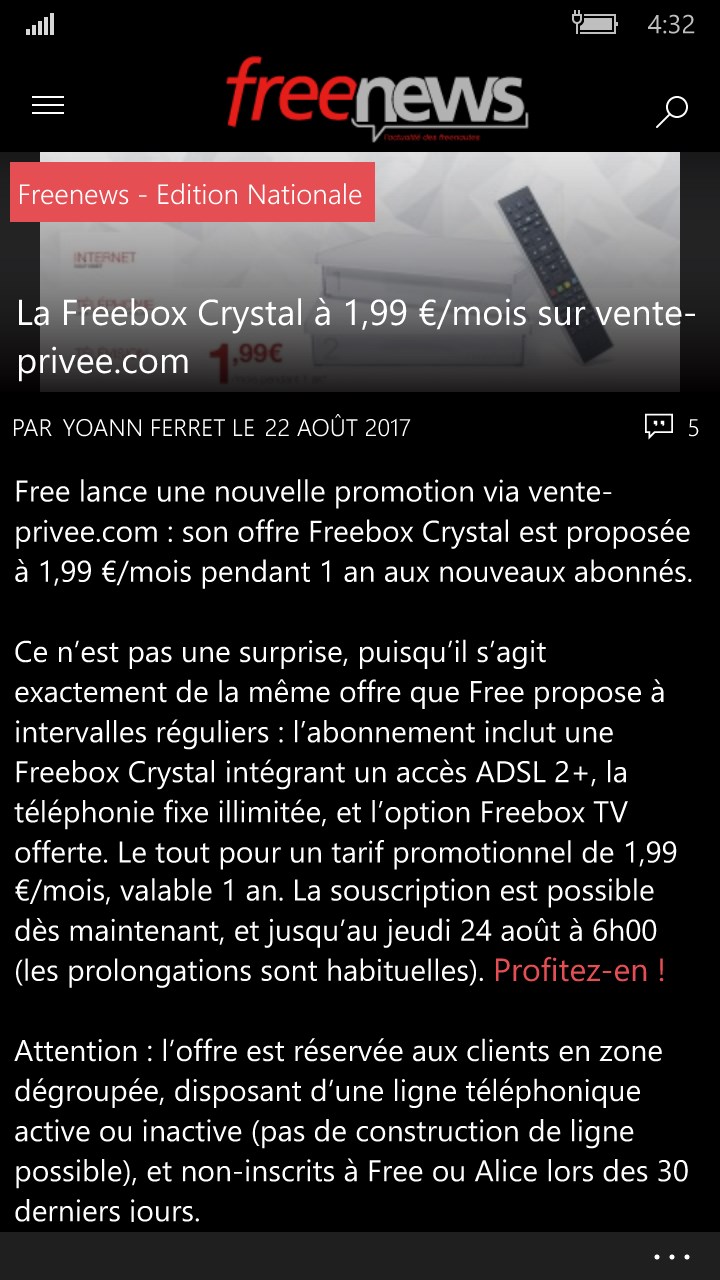The height and width of the screenshot is (1280, 720).
Task: Open the search magnifier
Action: click(x=671, y=111)
